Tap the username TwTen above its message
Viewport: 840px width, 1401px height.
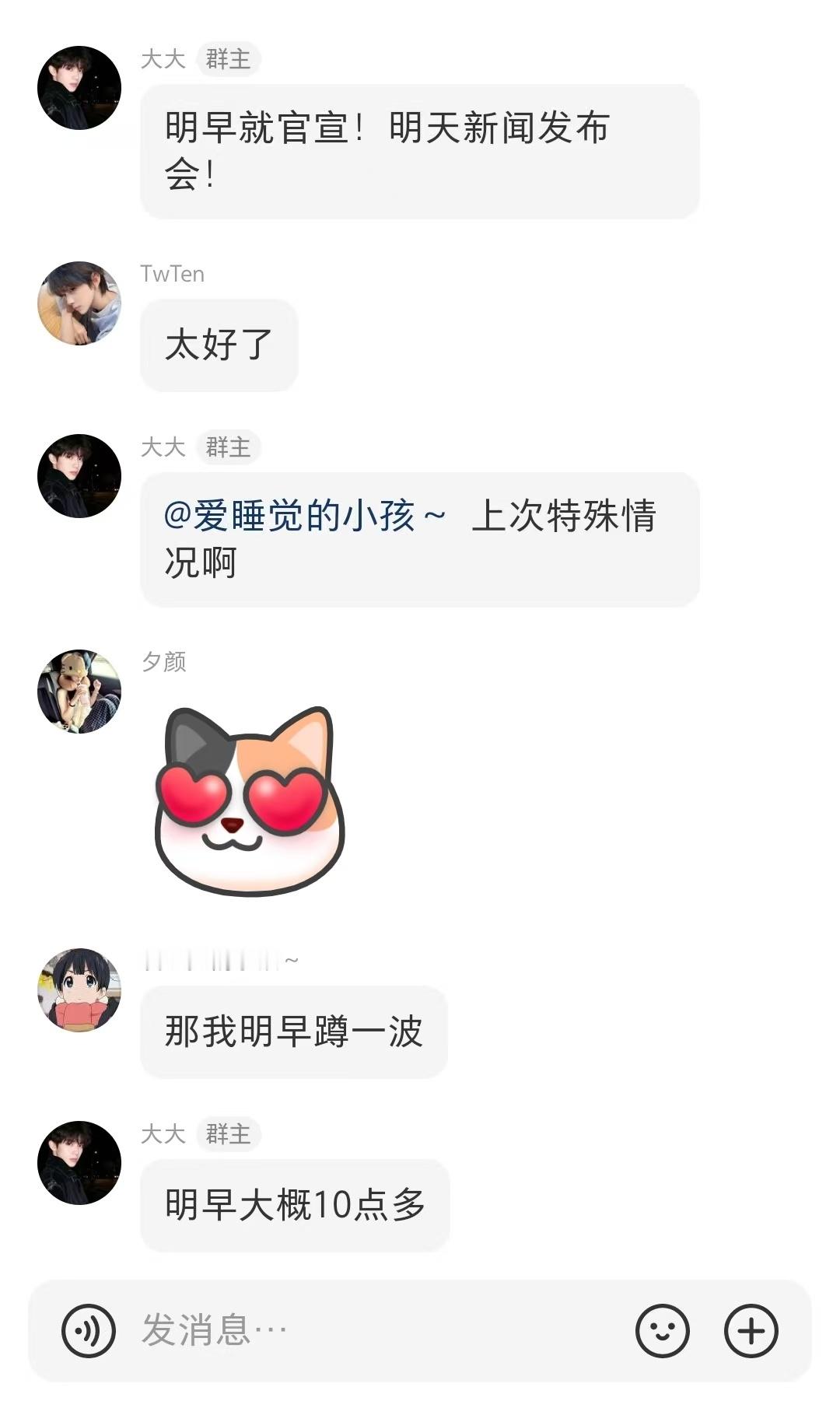point(173,274)
